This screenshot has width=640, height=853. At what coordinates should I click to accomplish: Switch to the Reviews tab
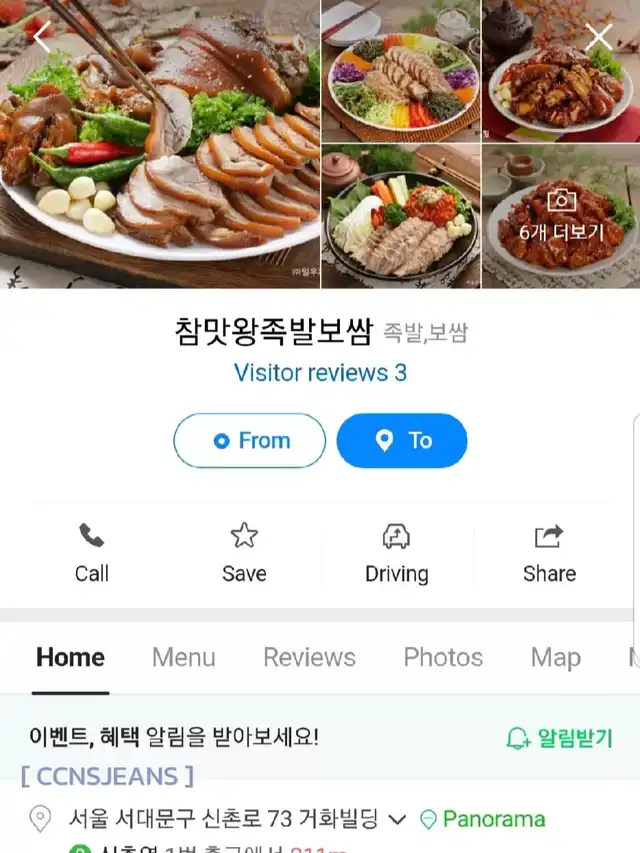[309, 657]
